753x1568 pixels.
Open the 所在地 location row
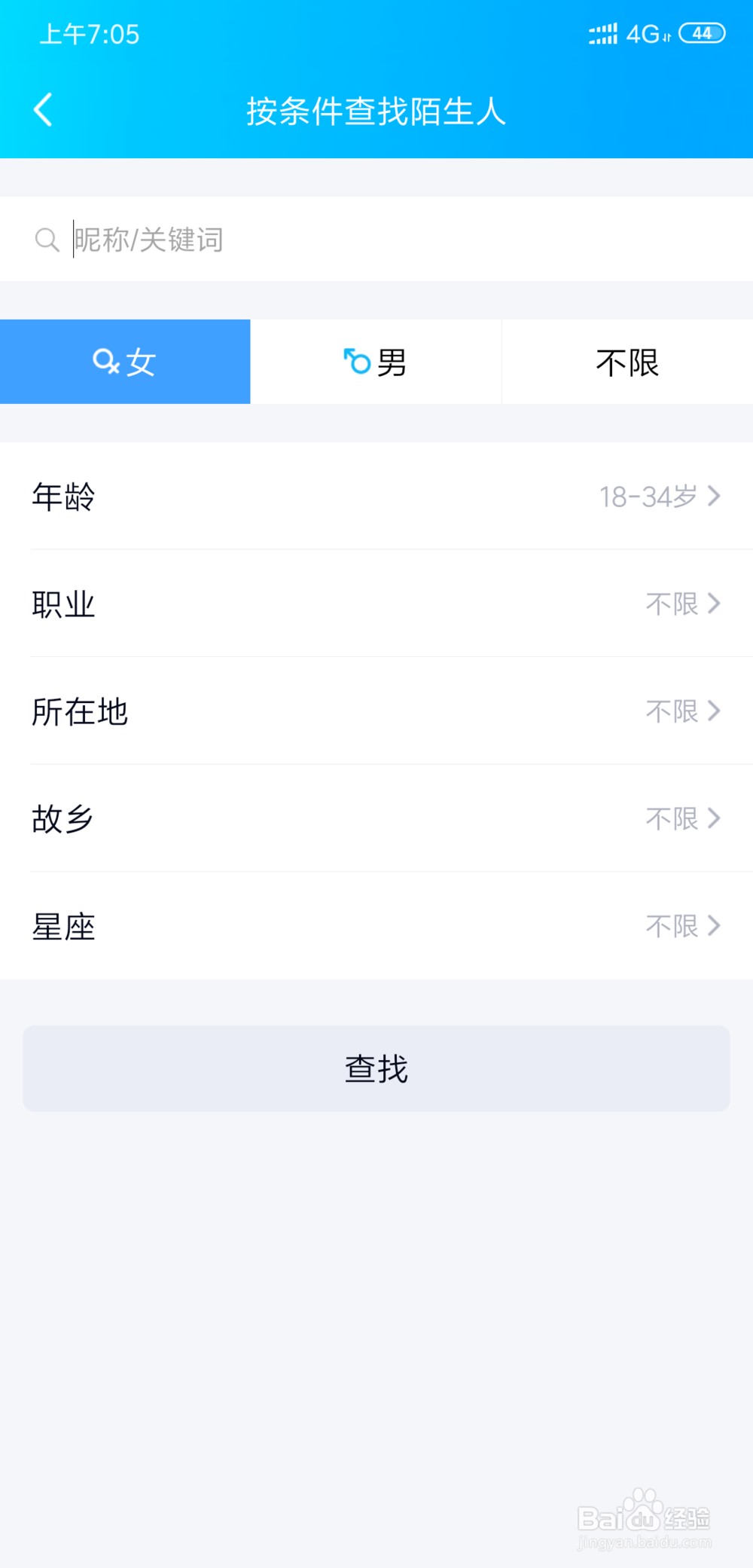376,711
